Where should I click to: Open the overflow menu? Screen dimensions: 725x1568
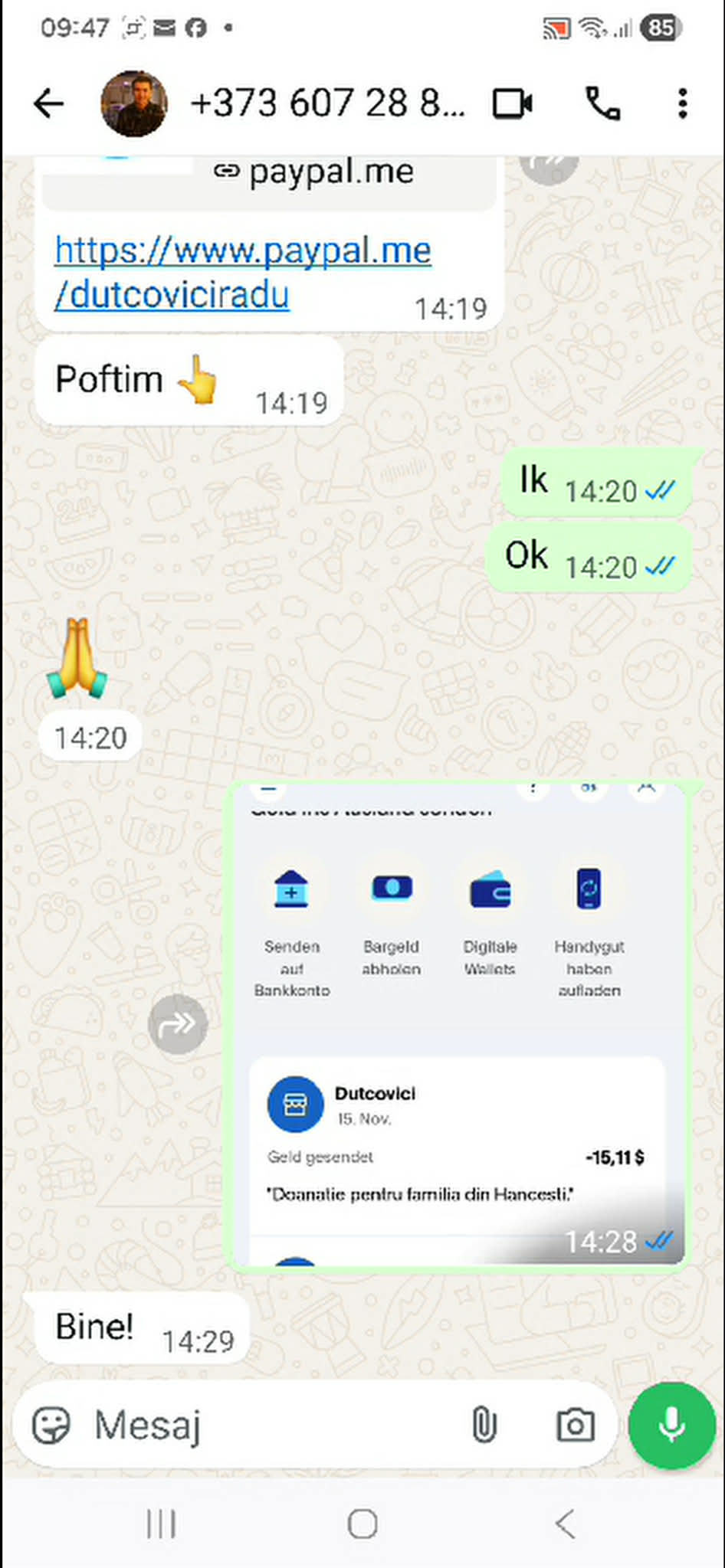tap(682, 104)
